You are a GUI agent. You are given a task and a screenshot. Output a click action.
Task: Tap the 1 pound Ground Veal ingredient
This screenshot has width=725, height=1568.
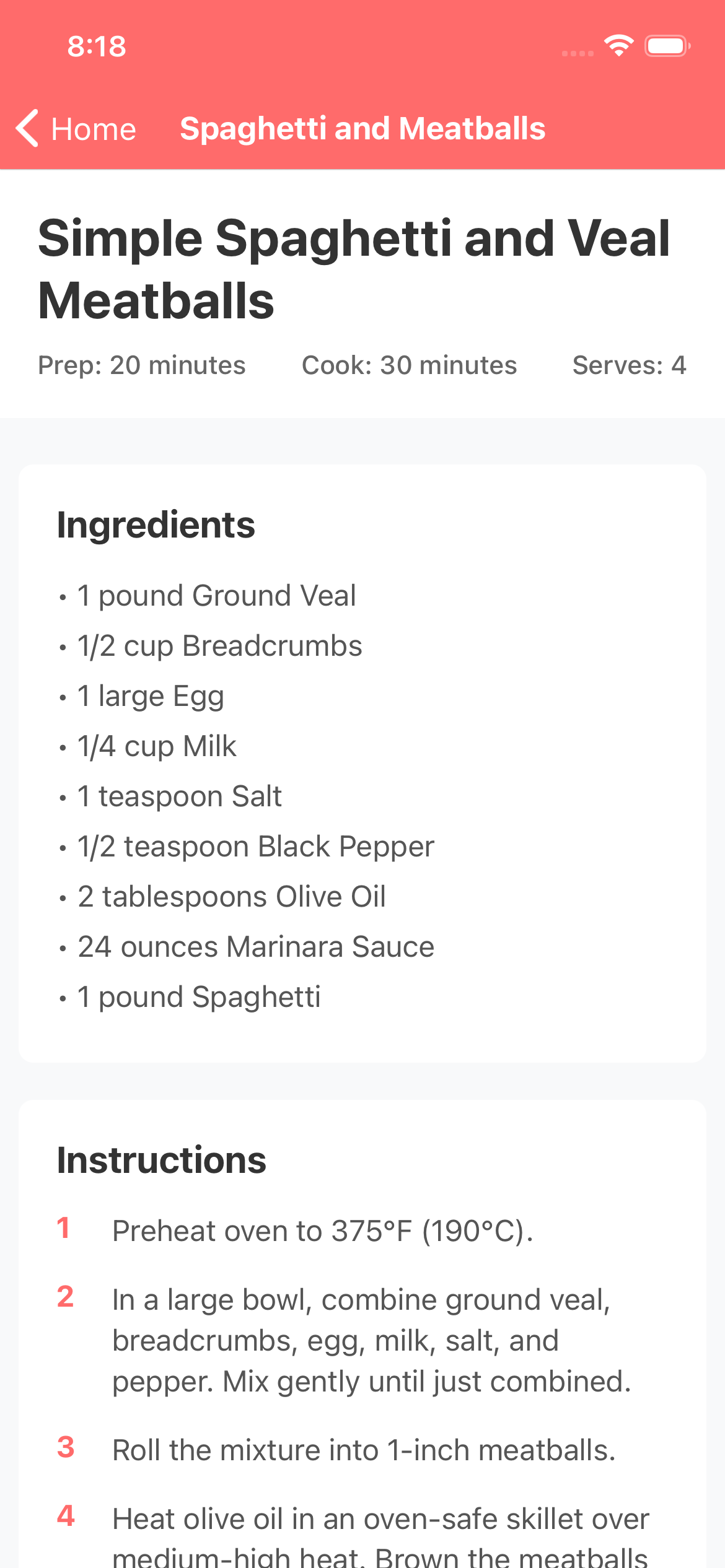pyautogui.click(x=216, y=595)
